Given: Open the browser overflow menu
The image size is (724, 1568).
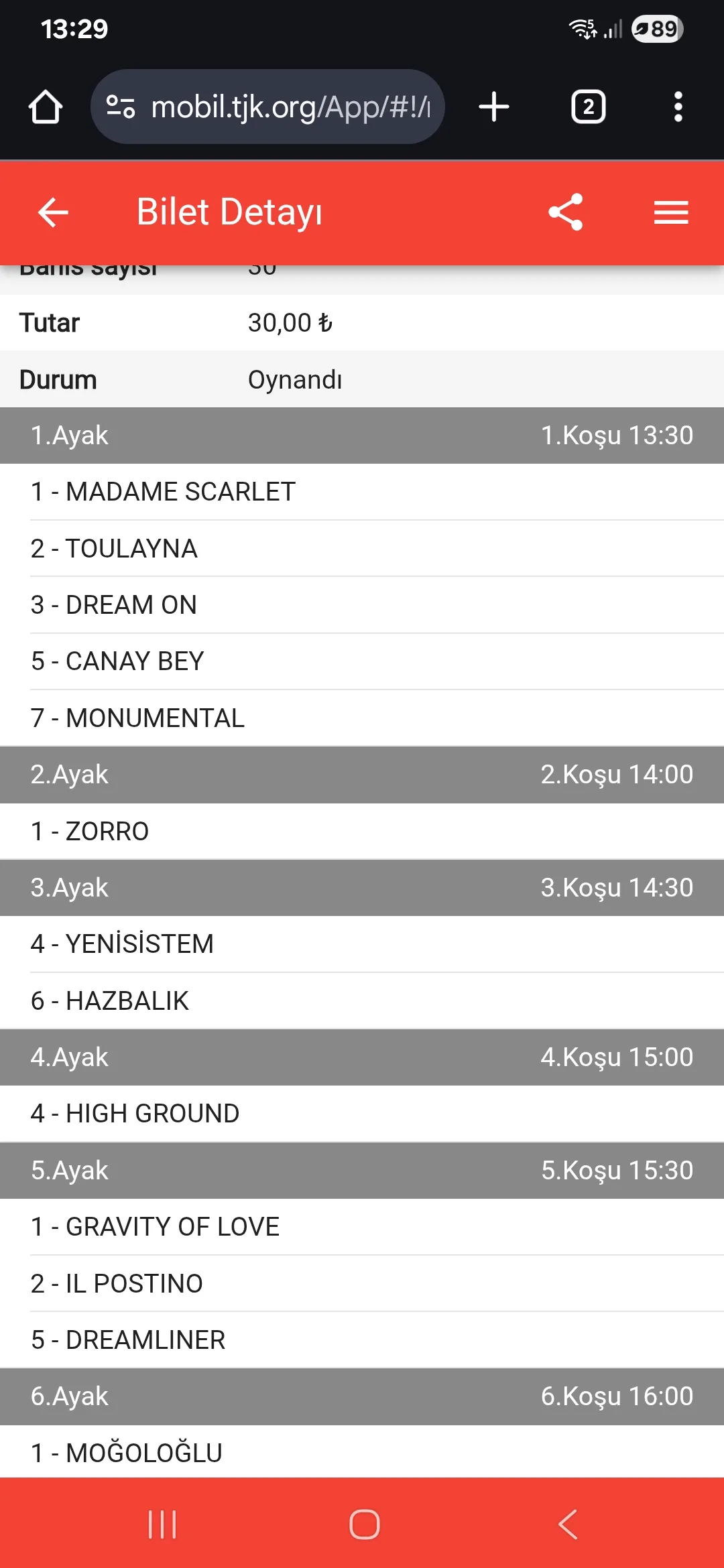Looking at the screenshot, I should click(x=678, y=107).
